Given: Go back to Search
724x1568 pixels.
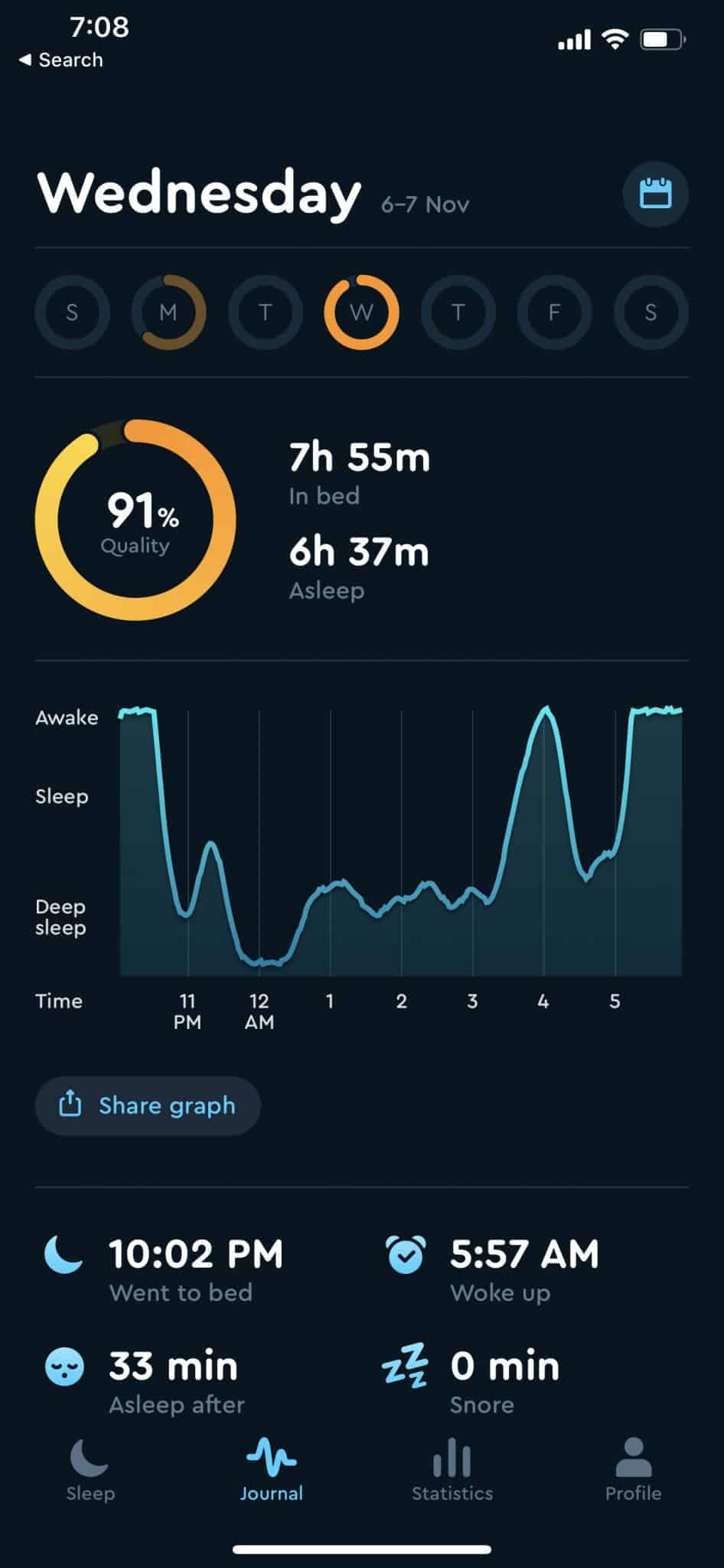Looking at the screenshot, I should (60, 60).
